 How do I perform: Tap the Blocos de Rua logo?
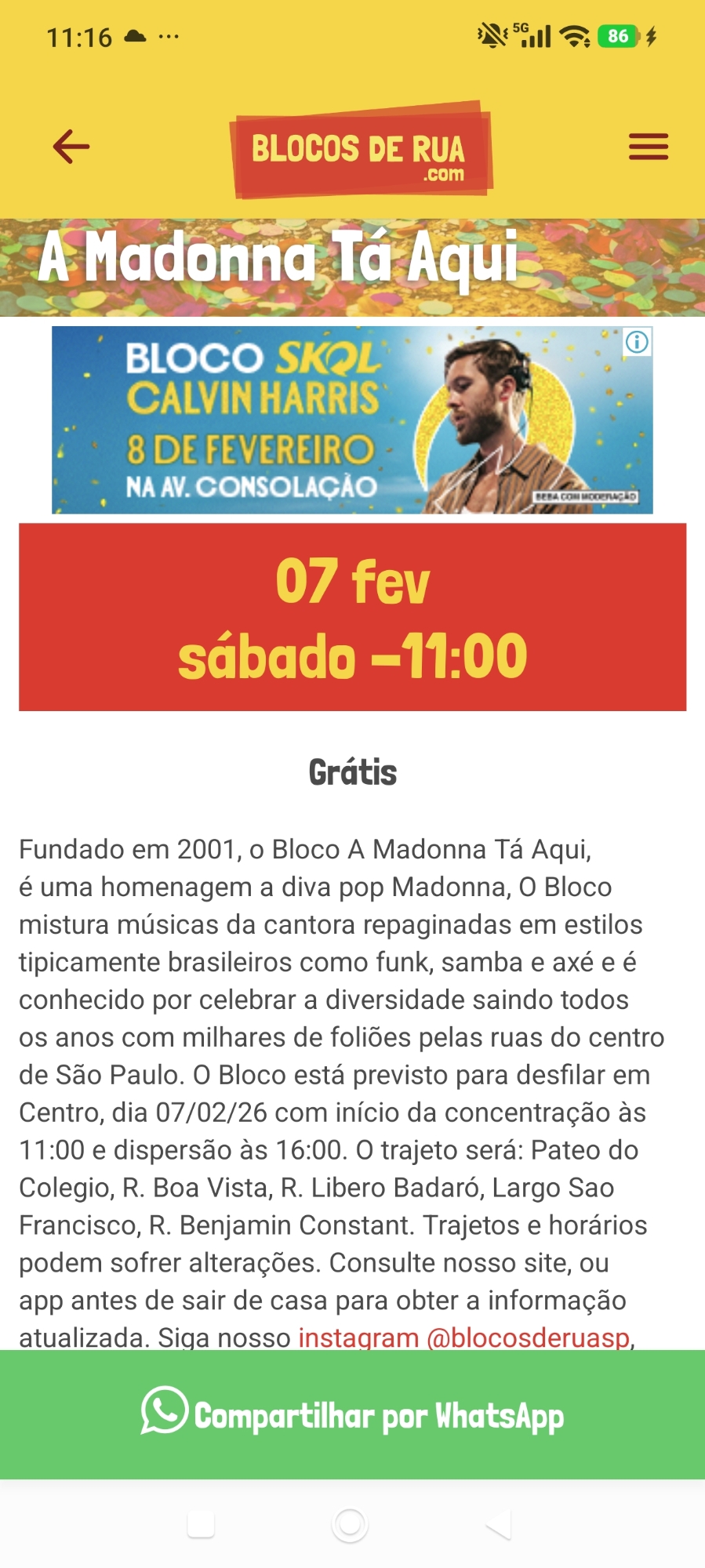pos(360,151)
